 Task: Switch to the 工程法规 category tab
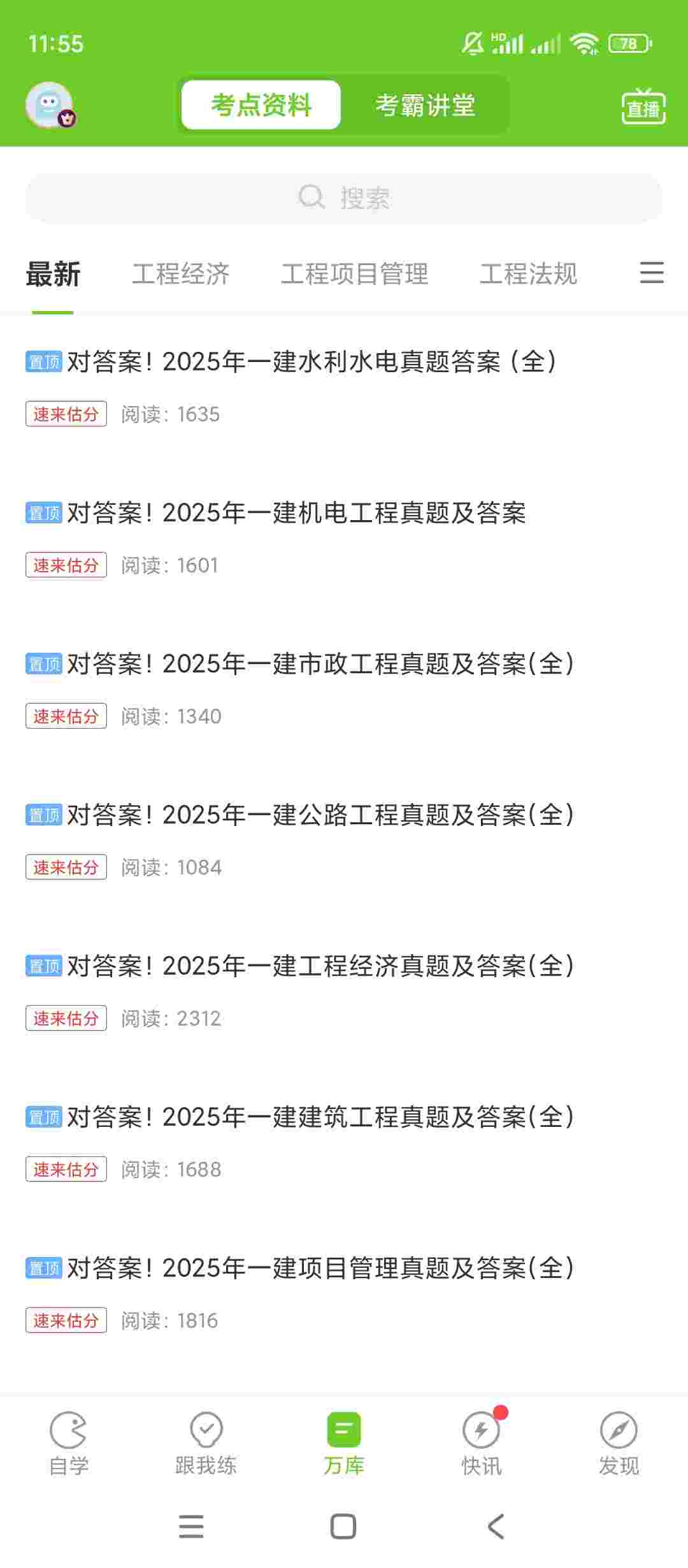coord(528,274)
